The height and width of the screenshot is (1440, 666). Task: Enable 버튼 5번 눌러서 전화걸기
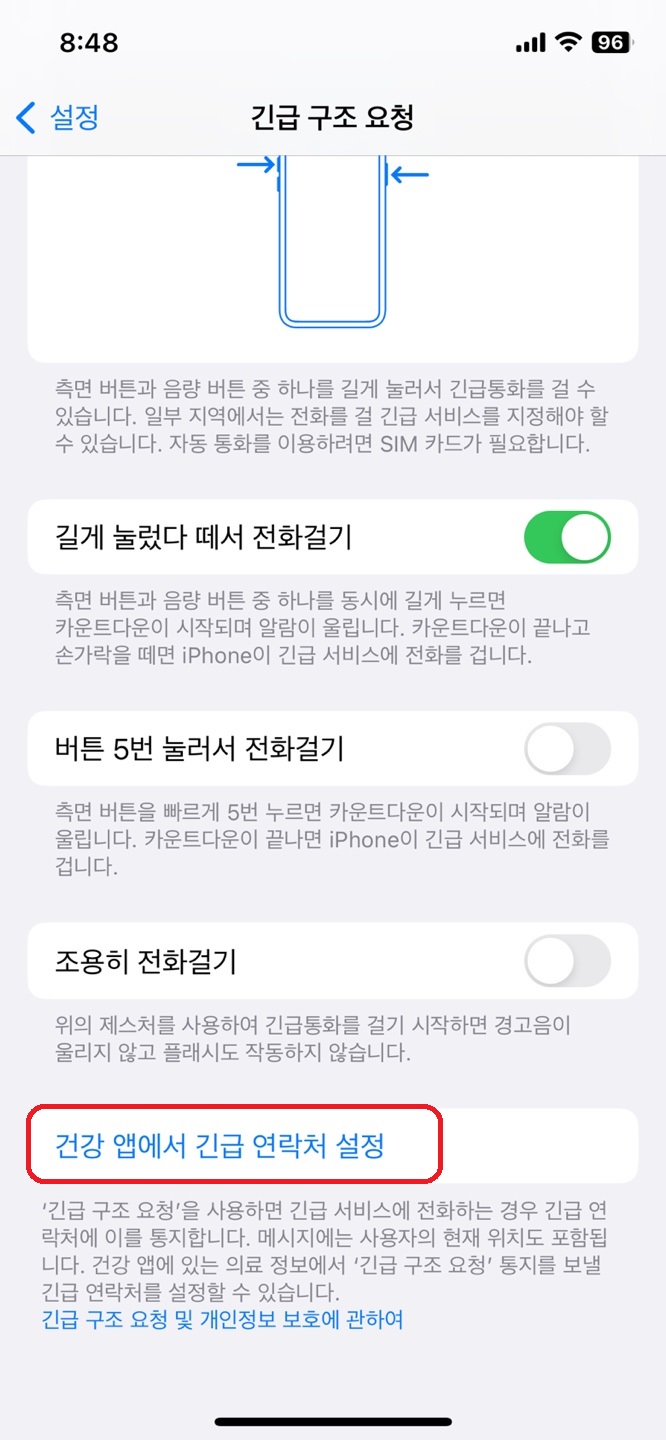(567, 748)
